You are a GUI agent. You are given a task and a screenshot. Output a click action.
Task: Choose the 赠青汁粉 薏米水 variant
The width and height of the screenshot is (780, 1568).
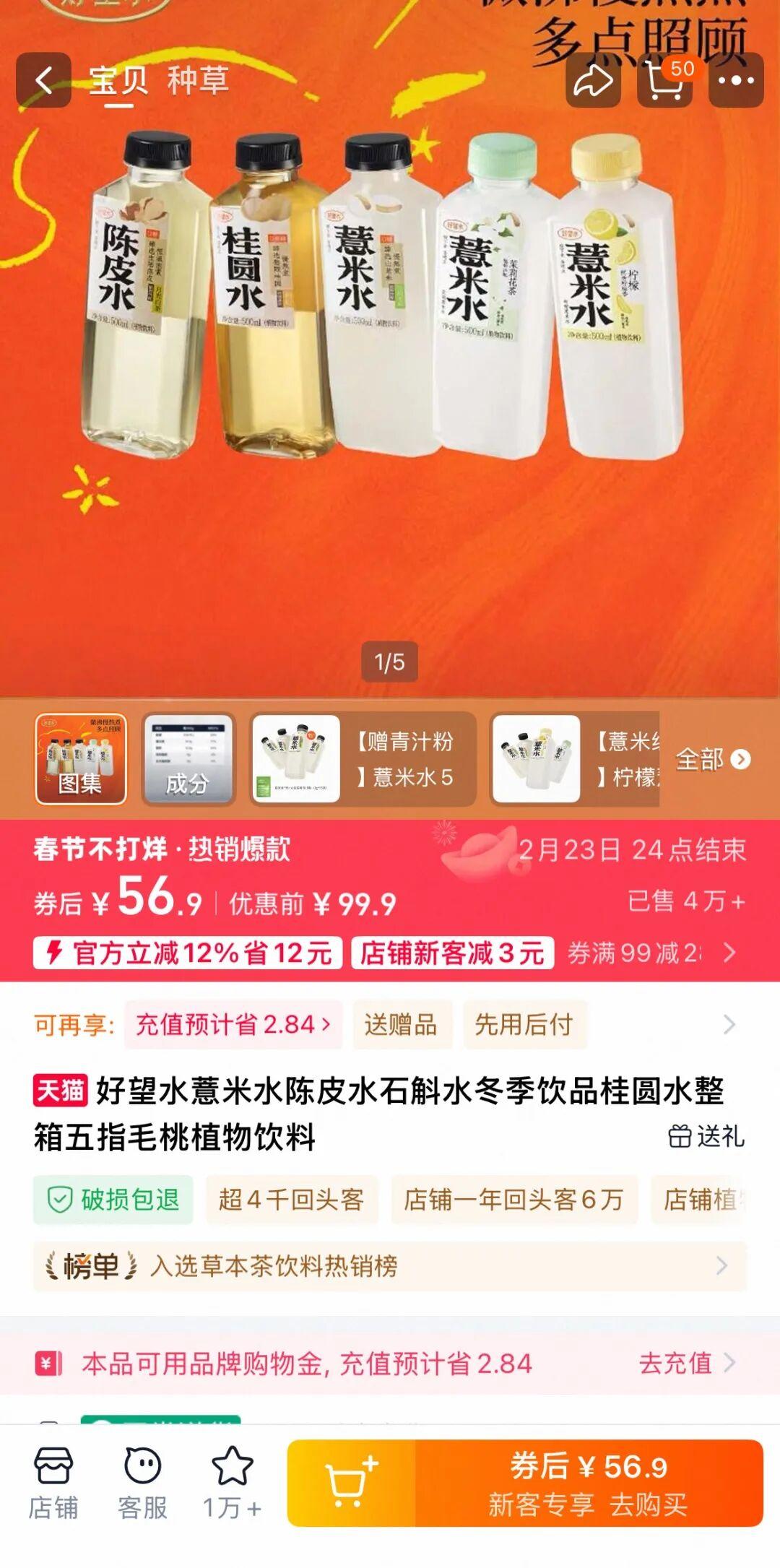pyautogui.click(x=363, y=759)
